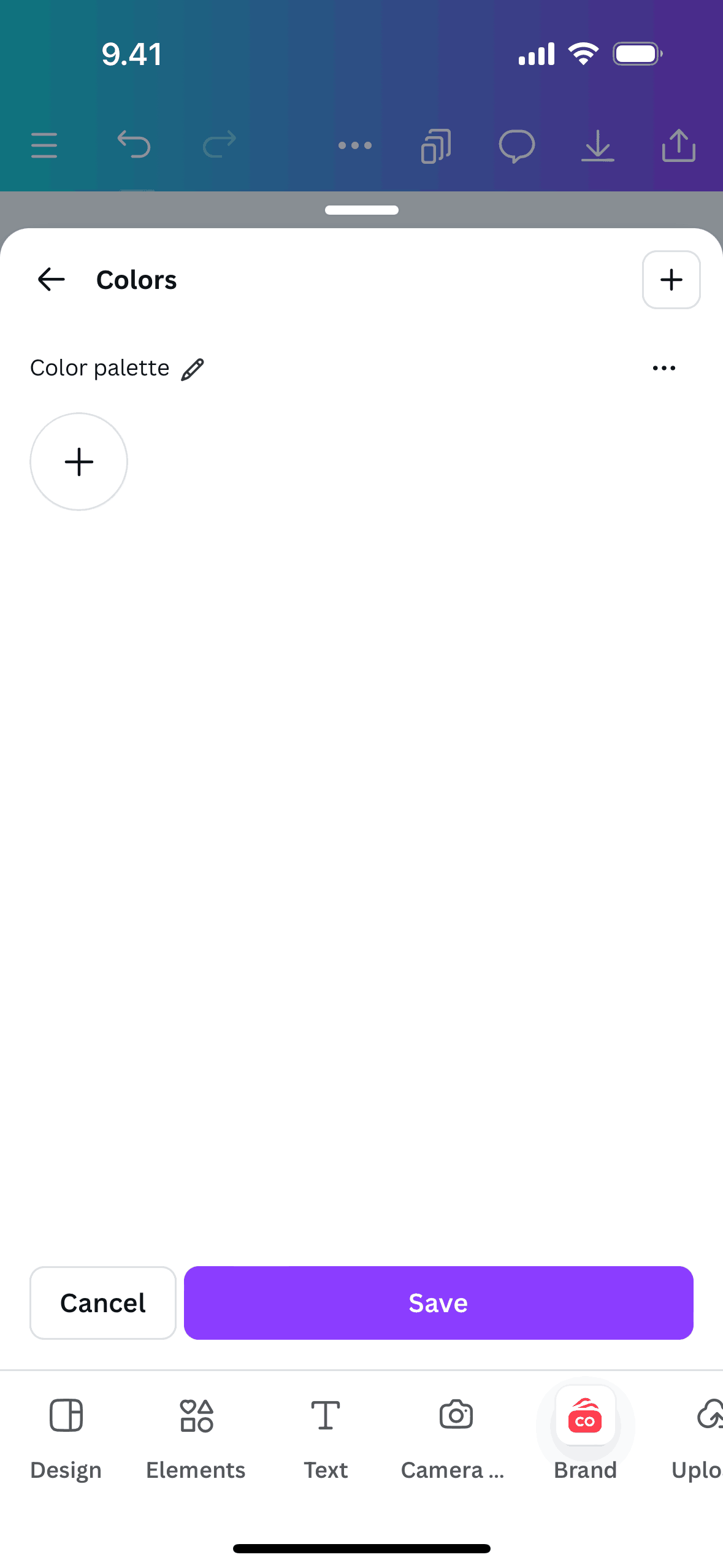Add a new palette with the top-right plus button
The height and width of the screenshot is (1568, 723).
[x=671, y=280]
